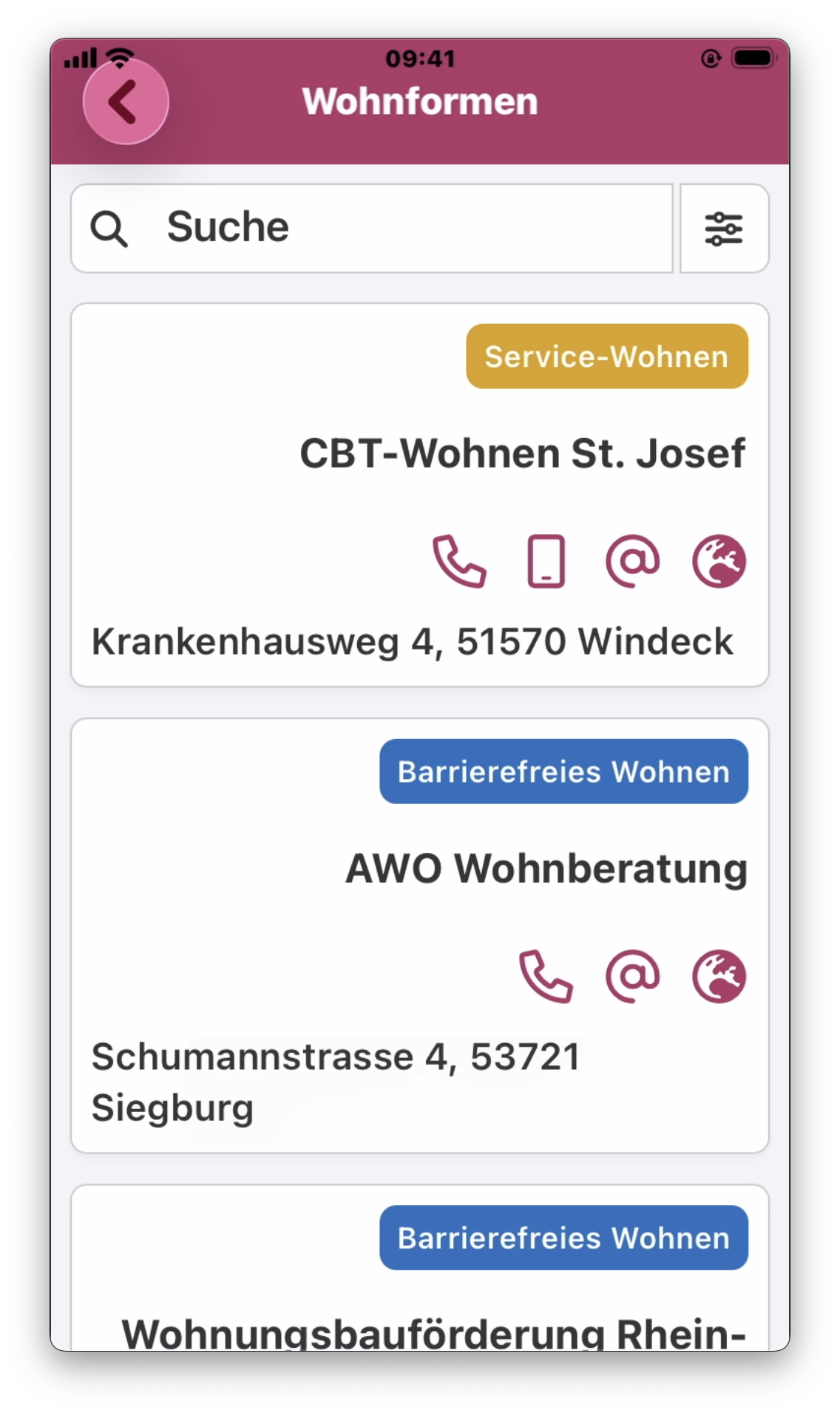The height and width of the screenshot is (1413, 840).
Task: Open the website globe for CBT-Wohnen St. Josef
Action: click(719, 562)
